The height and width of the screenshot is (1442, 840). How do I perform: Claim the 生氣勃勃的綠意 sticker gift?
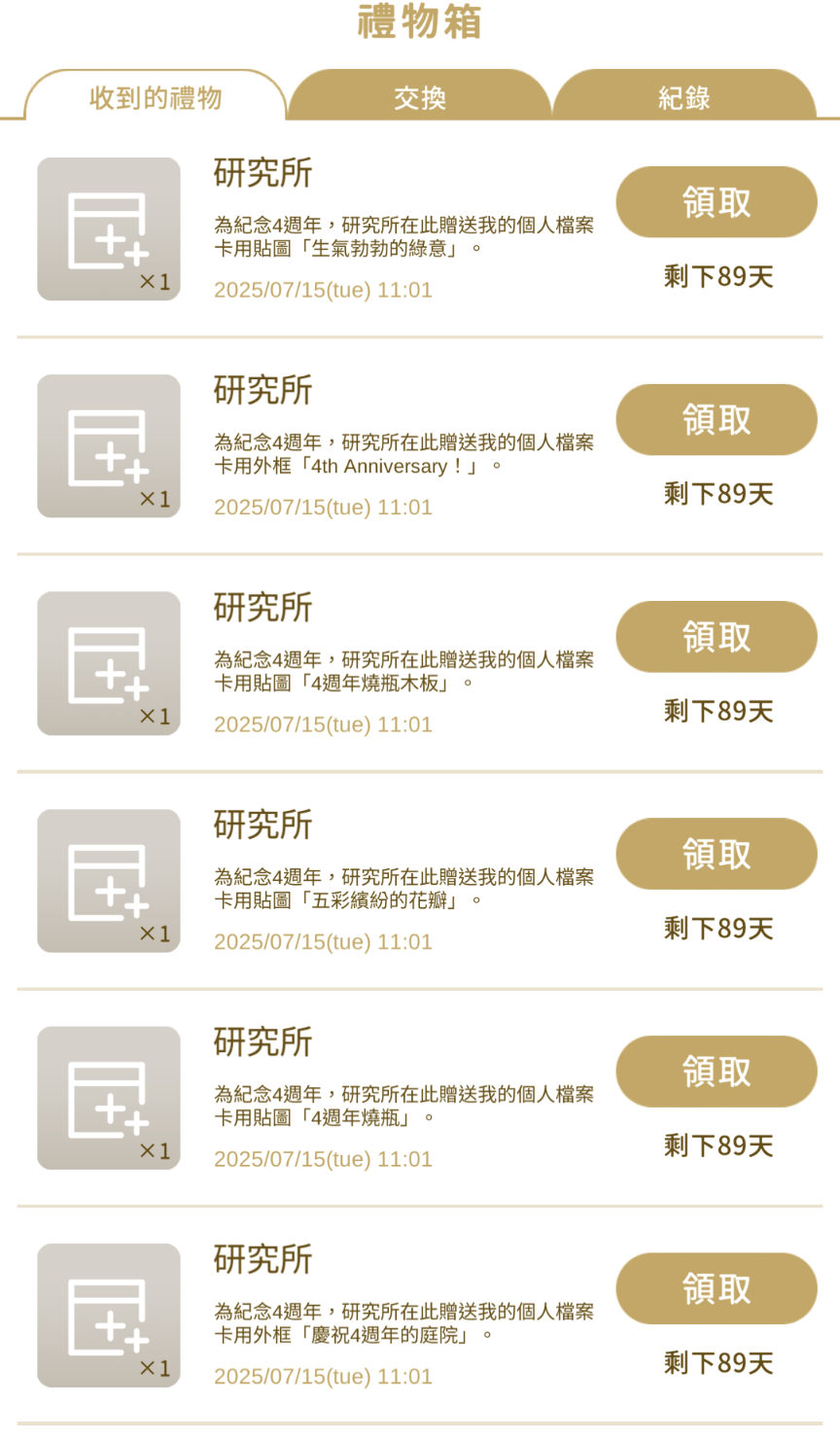[x=717, y=202]
